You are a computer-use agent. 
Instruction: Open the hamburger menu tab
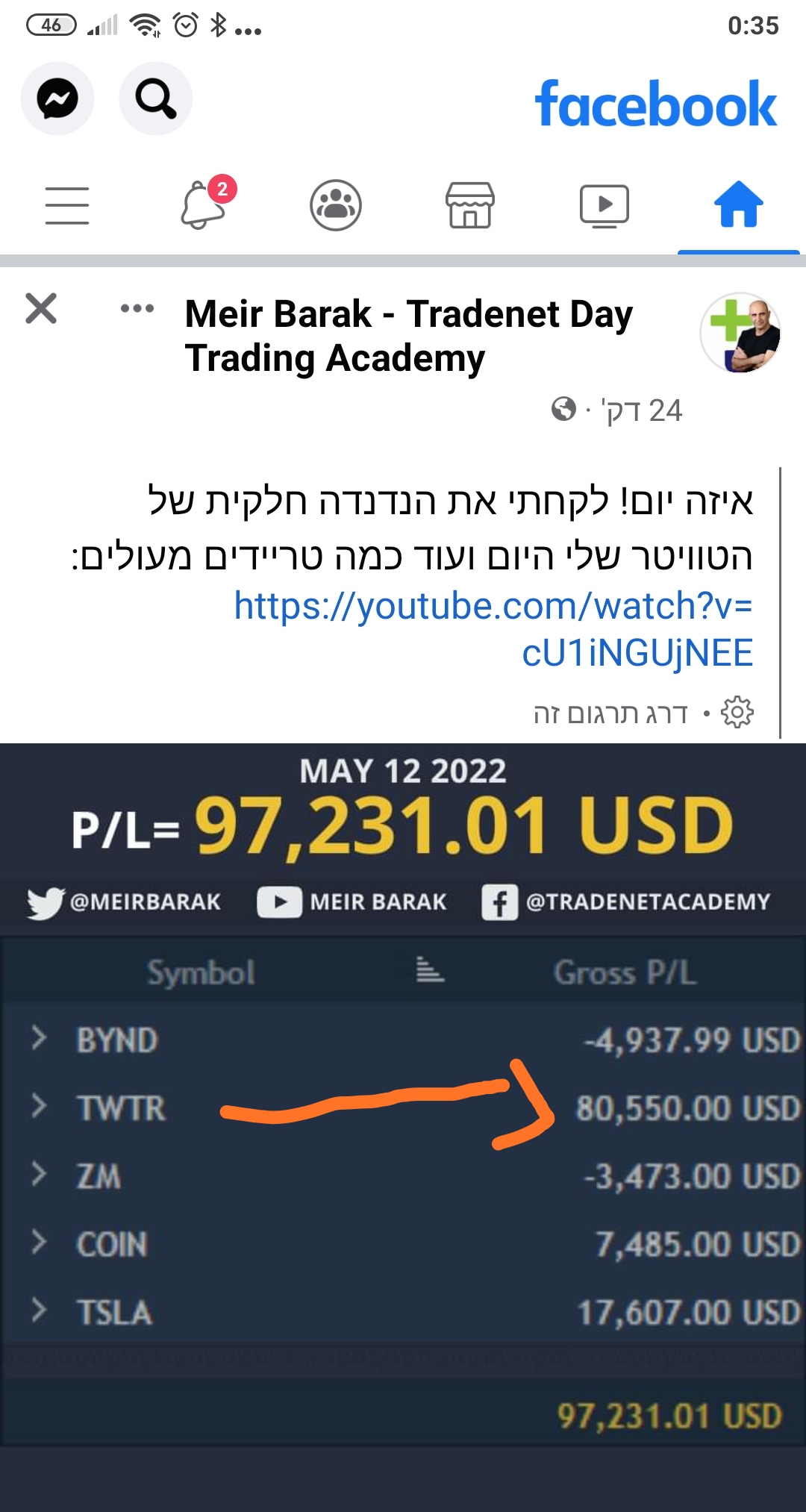(67, 205)
